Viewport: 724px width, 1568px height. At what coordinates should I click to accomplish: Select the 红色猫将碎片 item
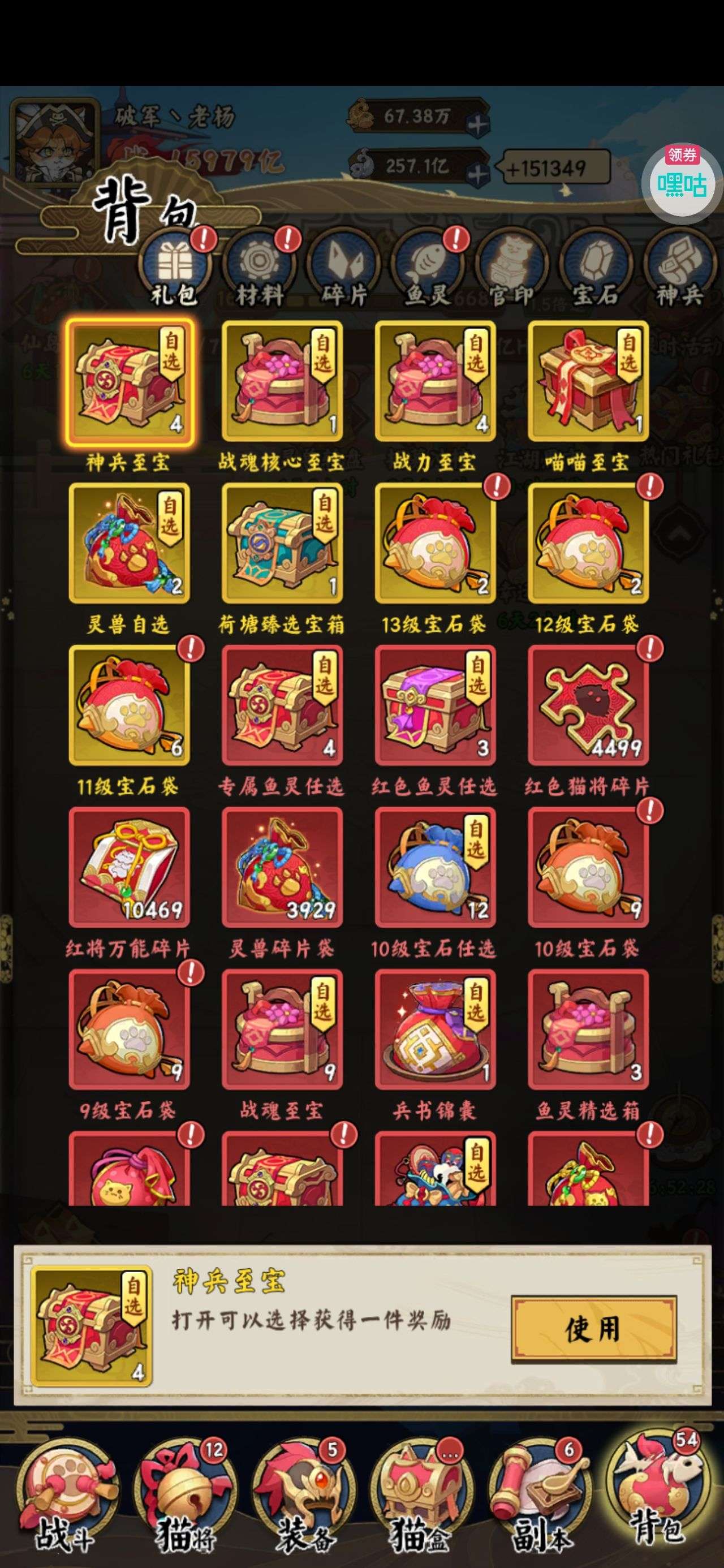pyautogui.click(x=588, y=706)
